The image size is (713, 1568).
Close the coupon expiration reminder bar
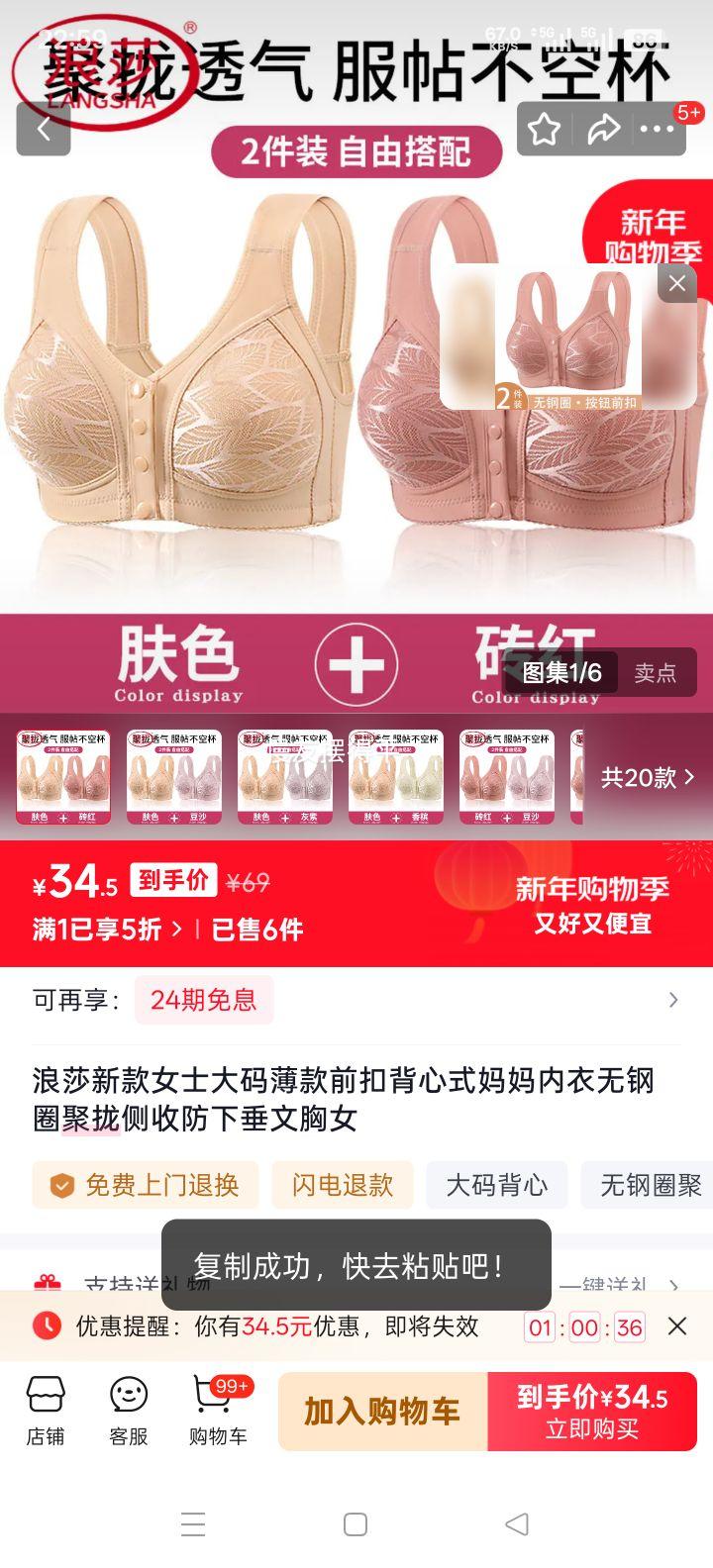678,1325
